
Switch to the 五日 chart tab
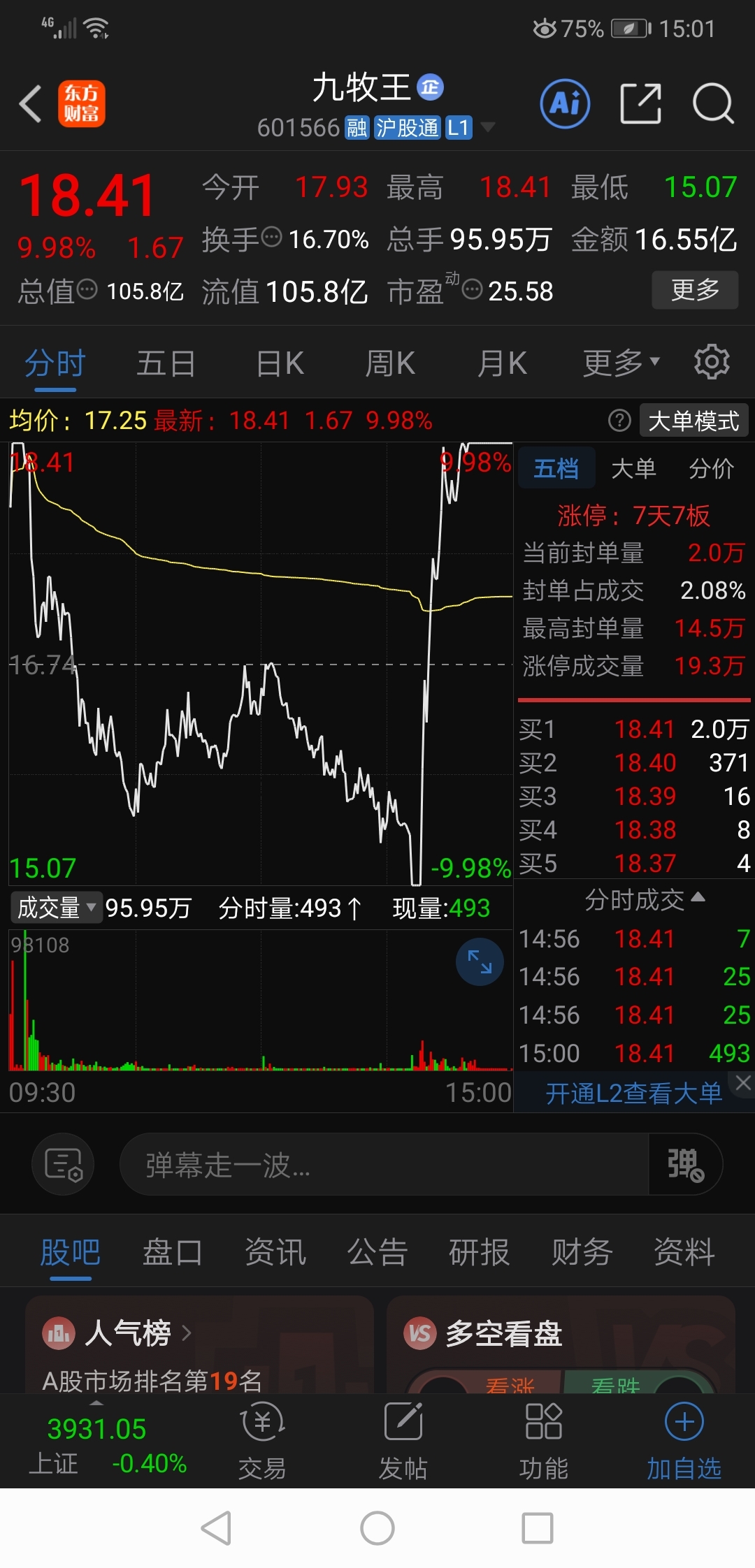166,363
